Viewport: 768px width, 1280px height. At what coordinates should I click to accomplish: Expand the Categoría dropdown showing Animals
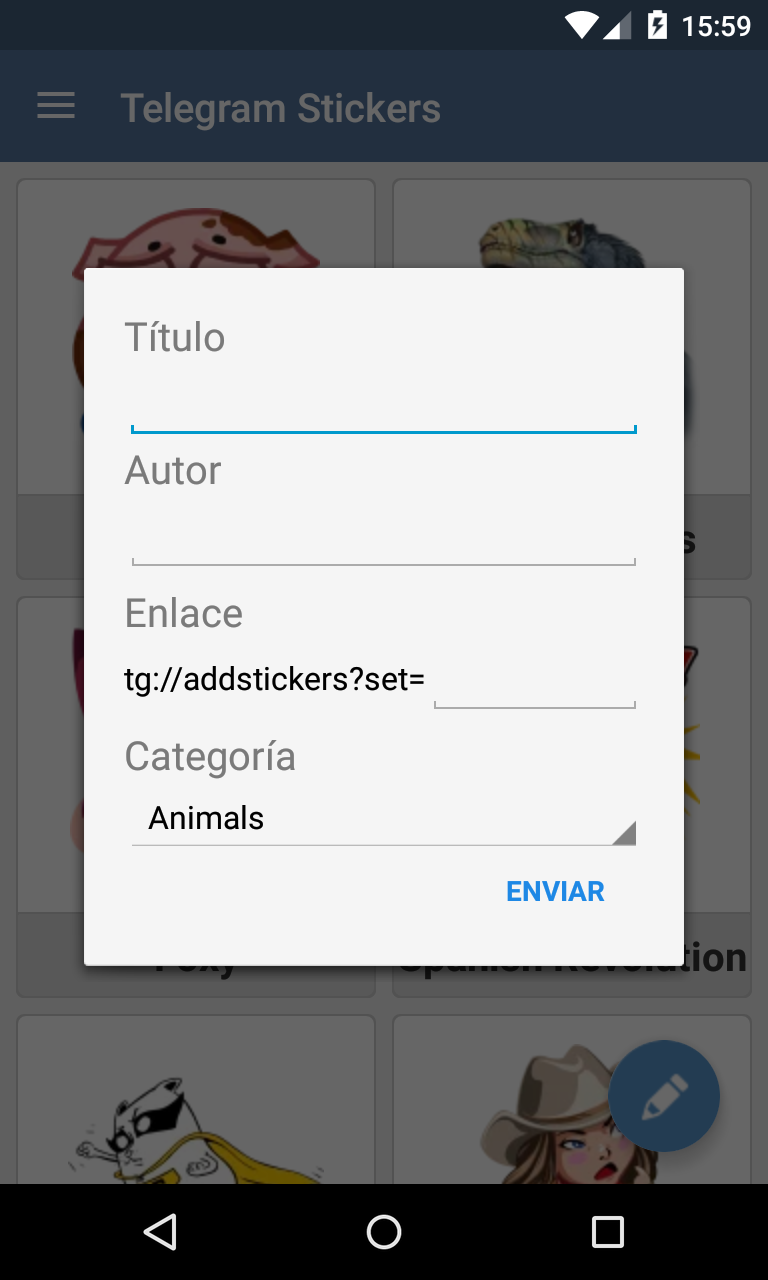pos(383,819)
